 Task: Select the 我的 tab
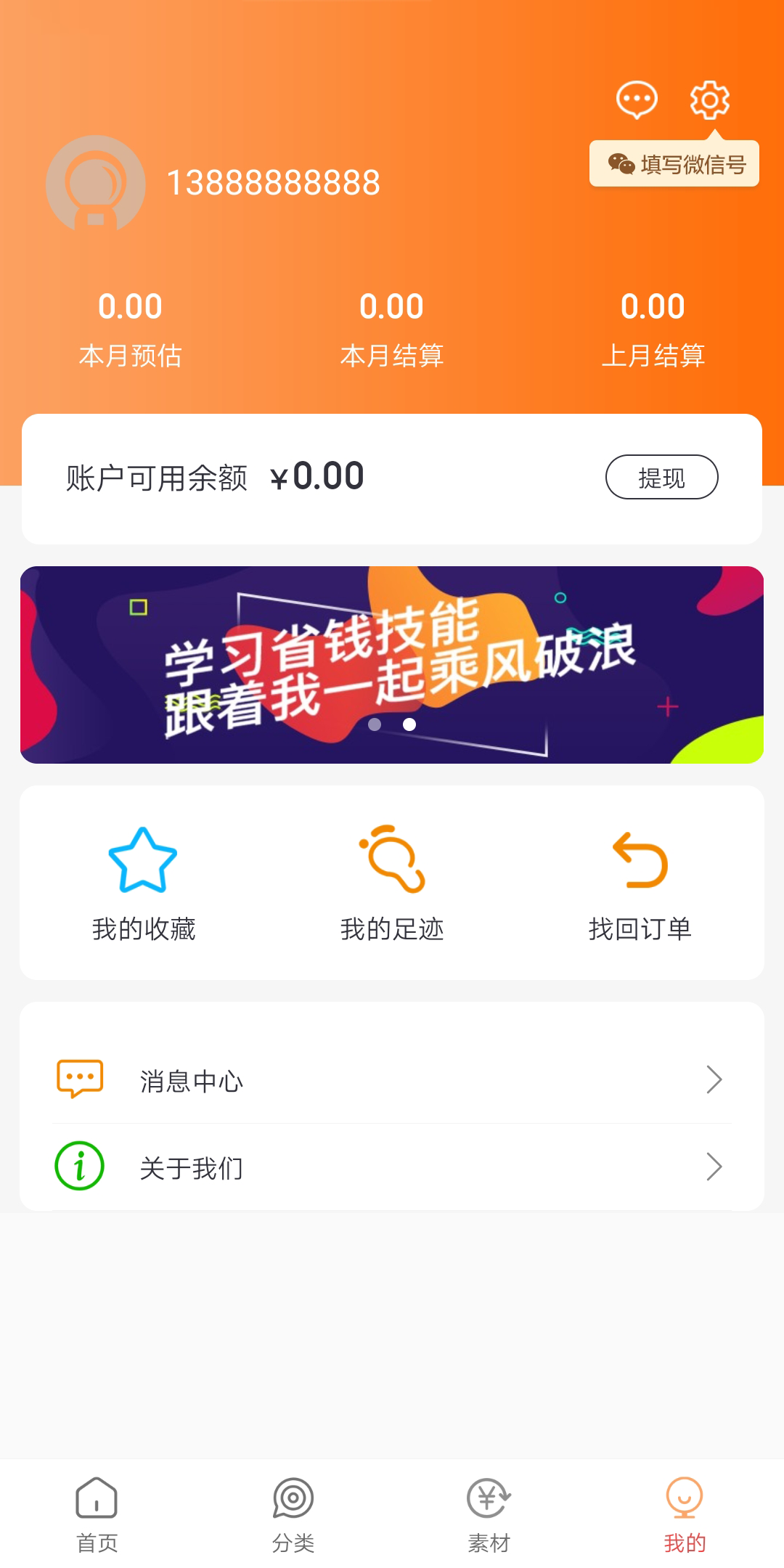pos(685,1514)
